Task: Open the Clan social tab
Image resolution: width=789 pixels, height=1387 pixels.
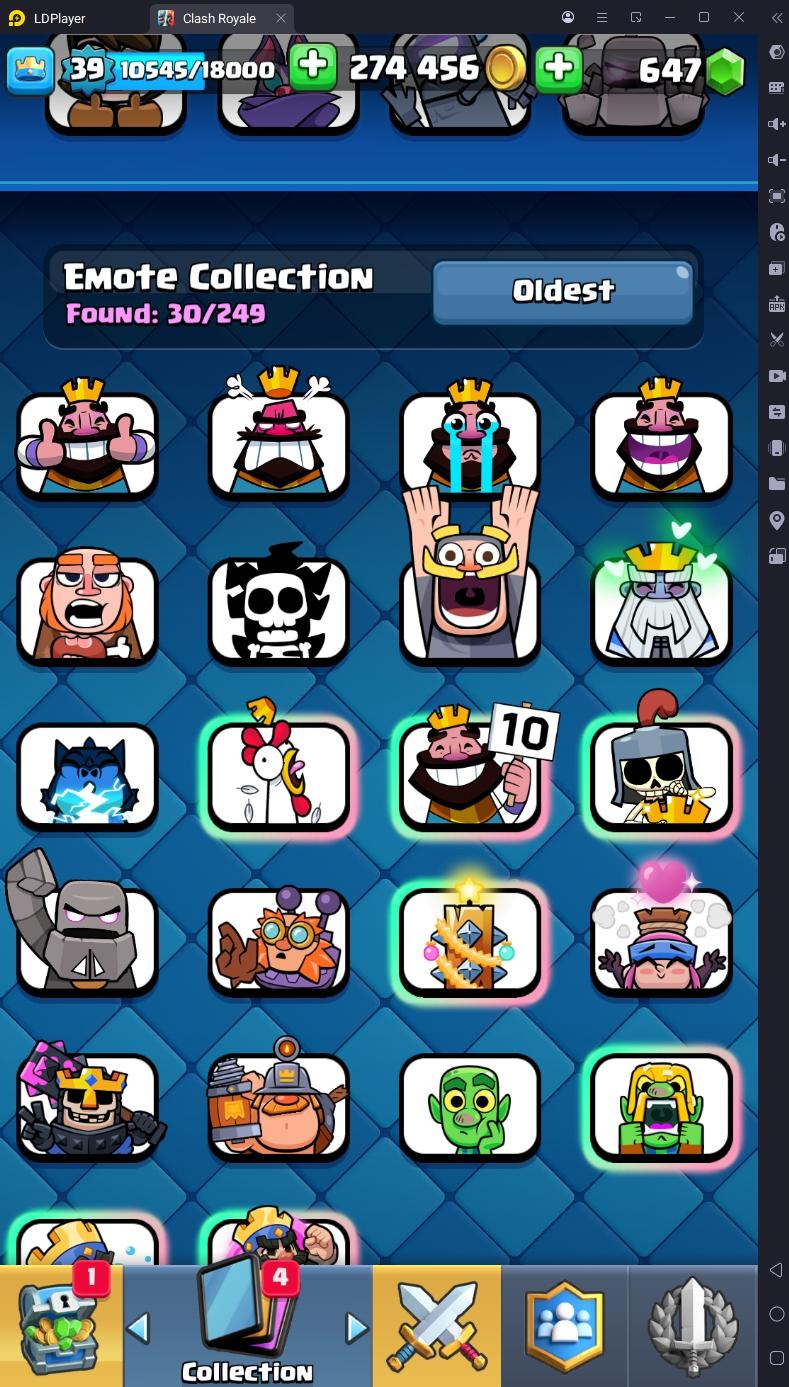Action: tap(565, 1326)
